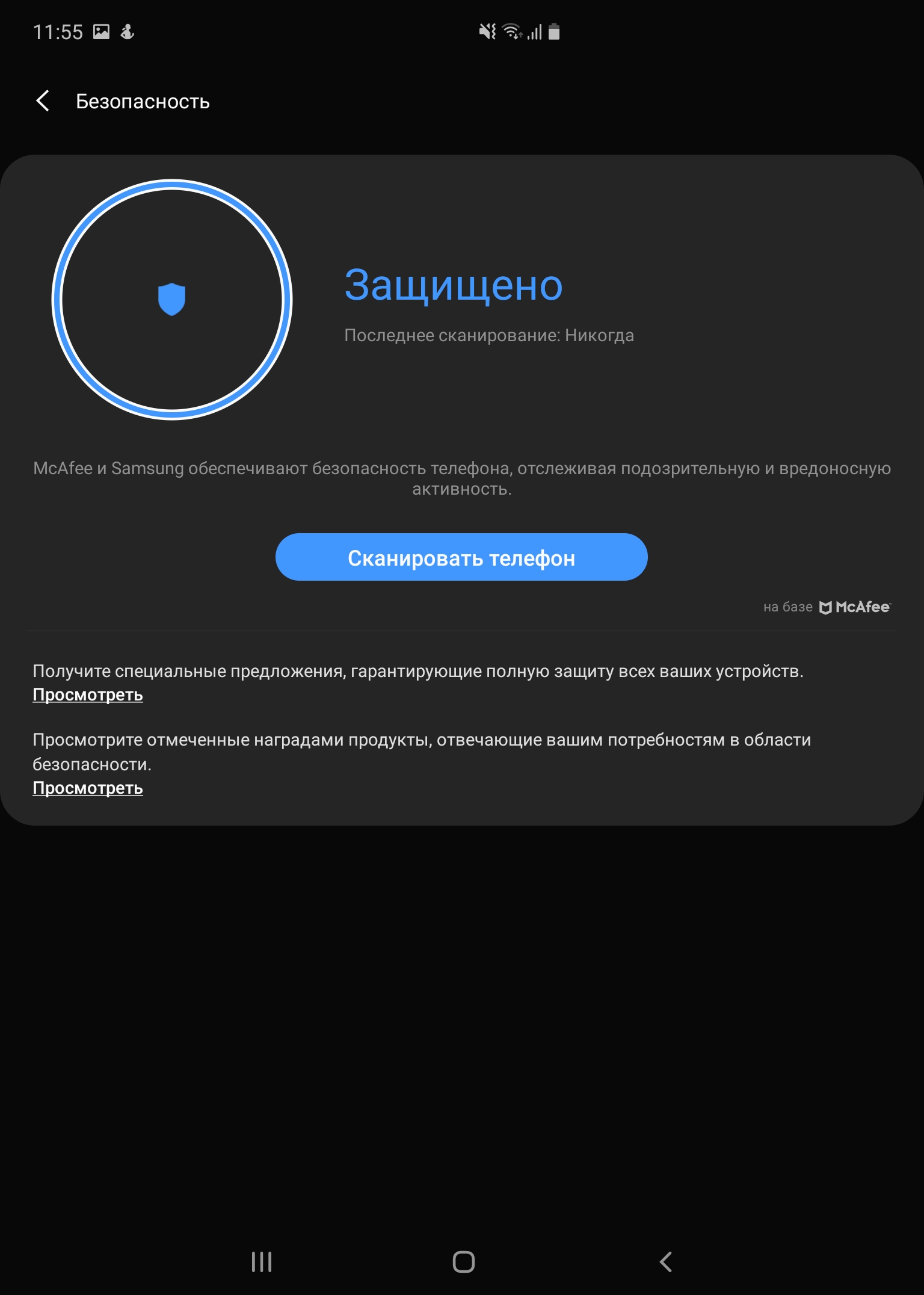Go back from the Безопасность screen

[x=43, y=101]
